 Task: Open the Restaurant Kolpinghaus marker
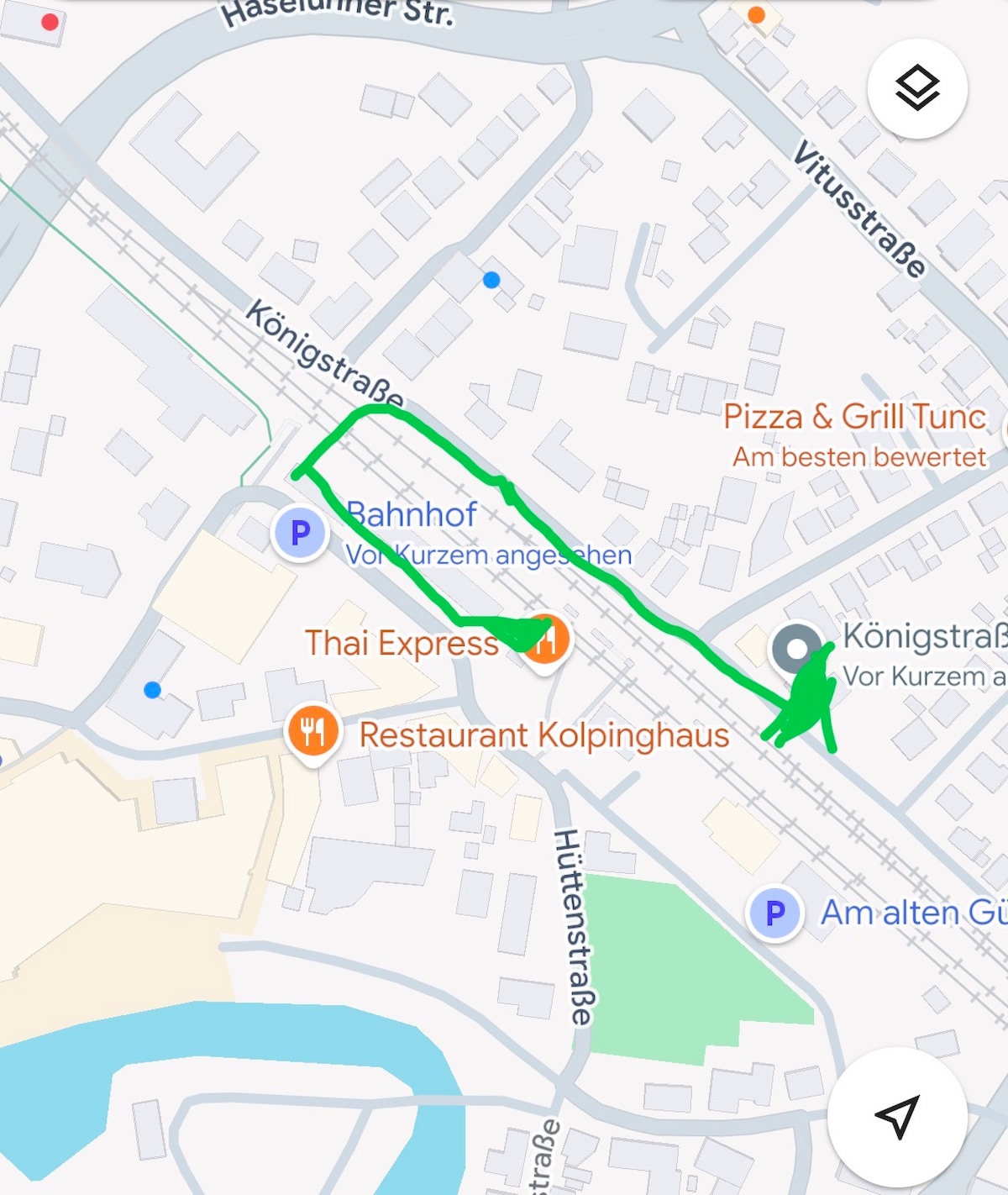pyautogui.click(x=312, y=732)
